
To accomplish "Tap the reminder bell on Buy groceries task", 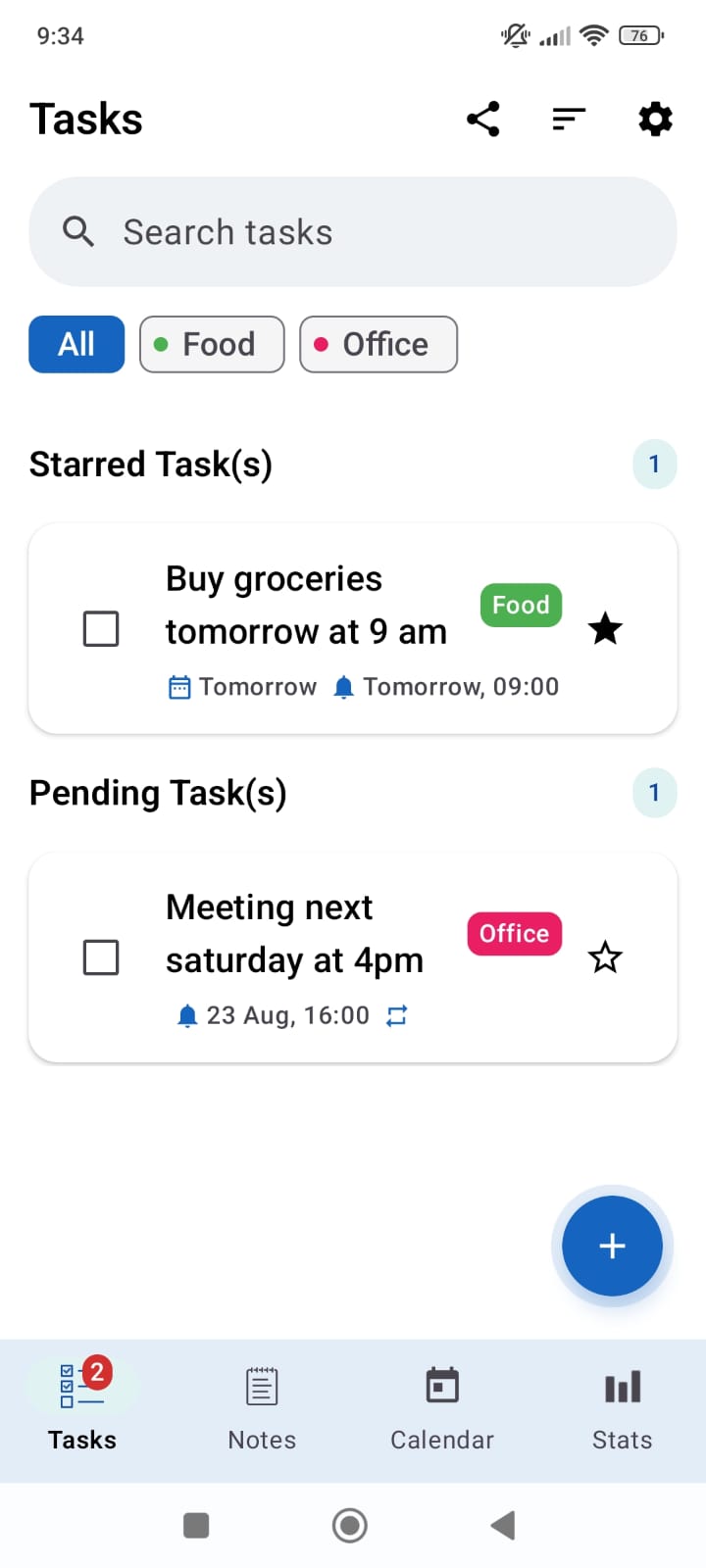I will (344, 687).
